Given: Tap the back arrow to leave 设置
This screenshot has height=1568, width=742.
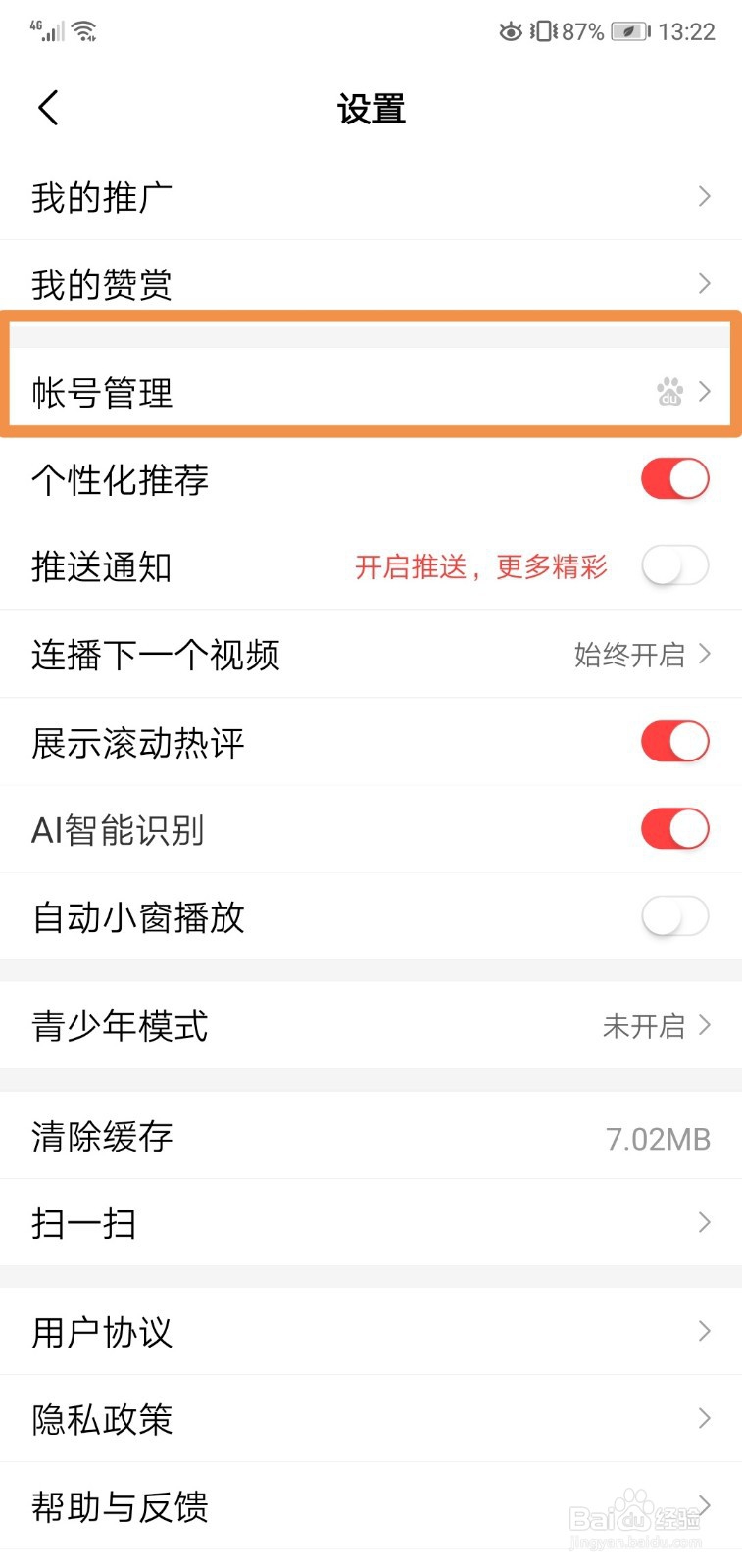Looking at the screenshot, I should [x=47, y=108].
